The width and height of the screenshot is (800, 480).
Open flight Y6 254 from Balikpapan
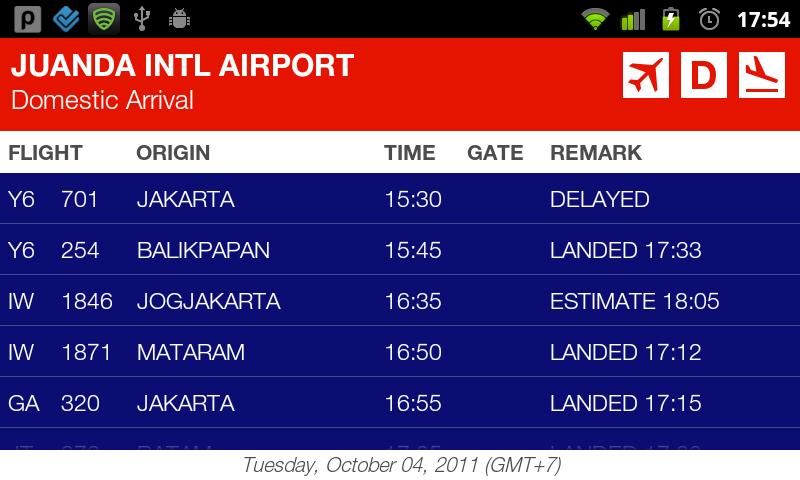(x=400, y=250)
